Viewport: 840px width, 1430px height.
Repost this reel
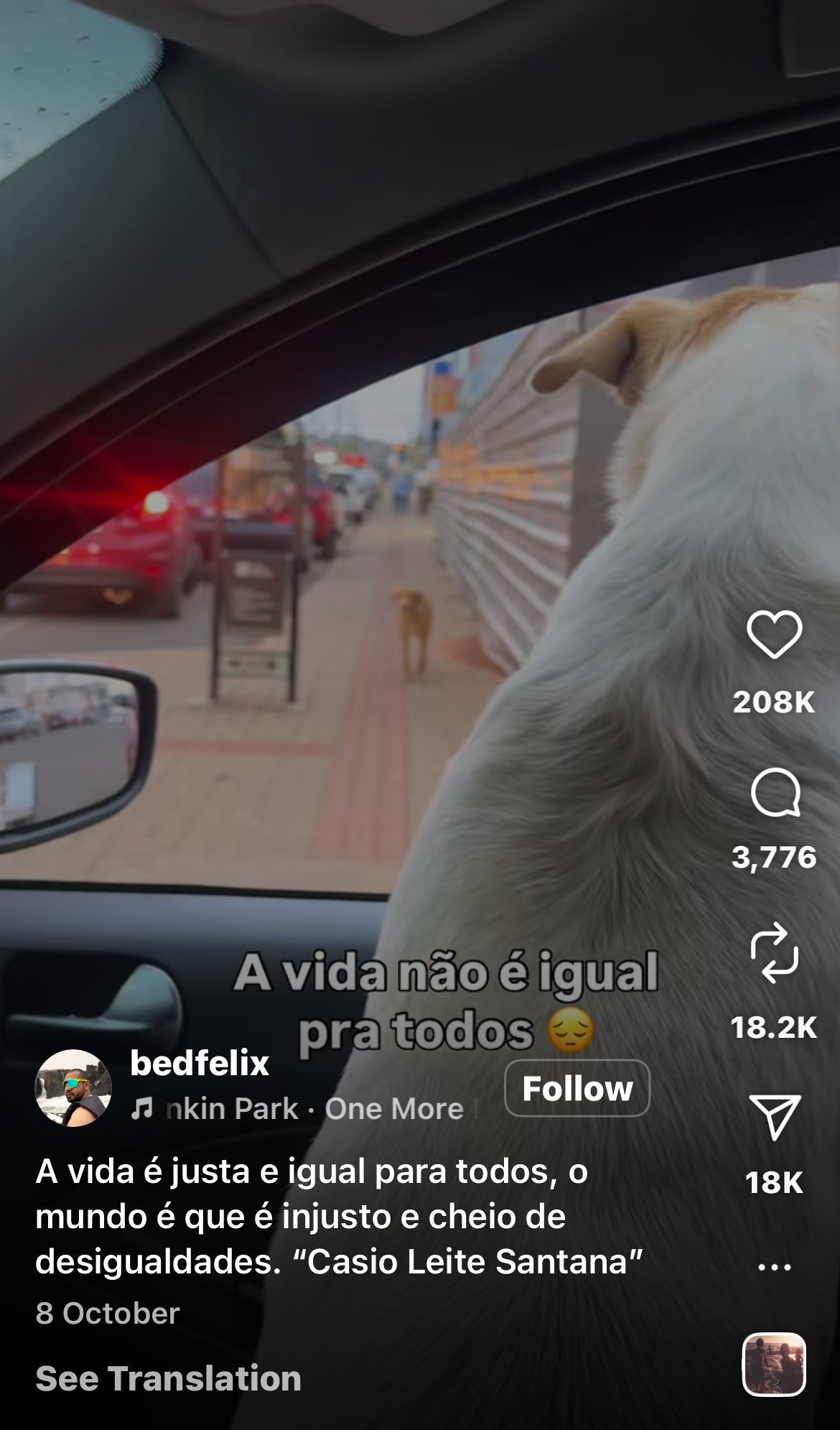(x=774, y=954)
